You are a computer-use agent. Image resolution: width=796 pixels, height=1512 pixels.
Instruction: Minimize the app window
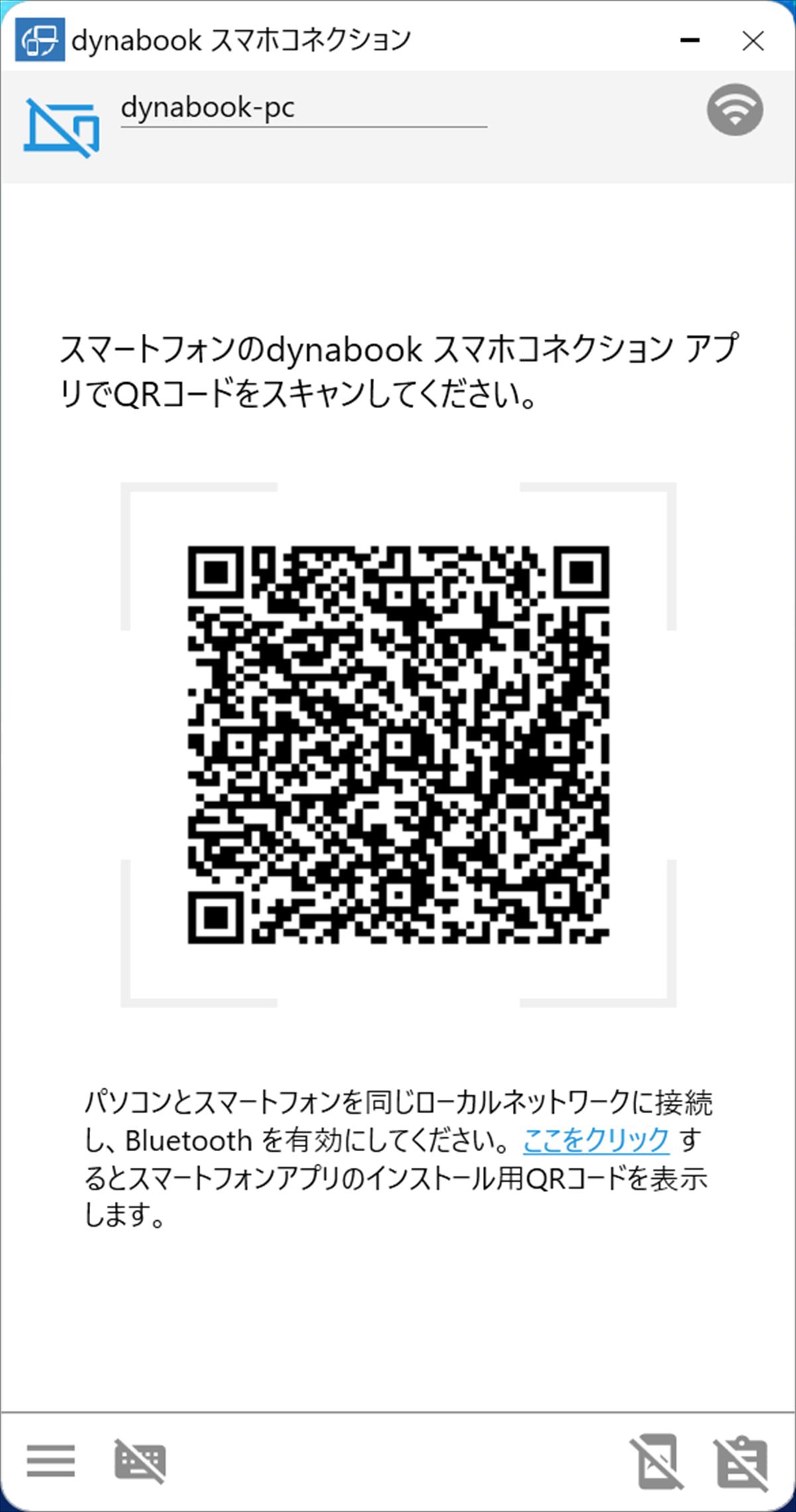690,41
